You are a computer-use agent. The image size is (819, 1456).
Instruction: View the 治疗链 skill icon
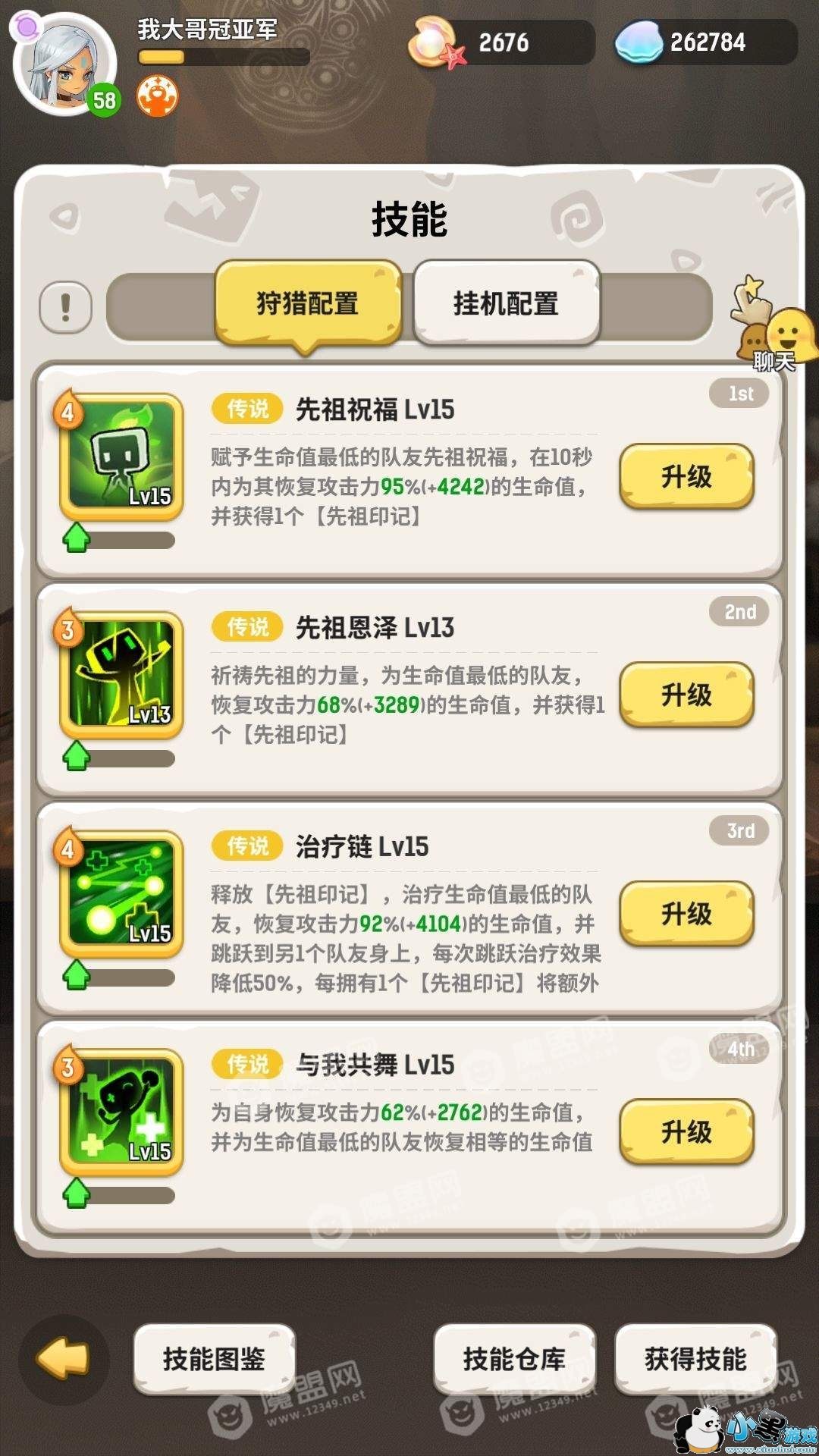(x=122, y=893)
